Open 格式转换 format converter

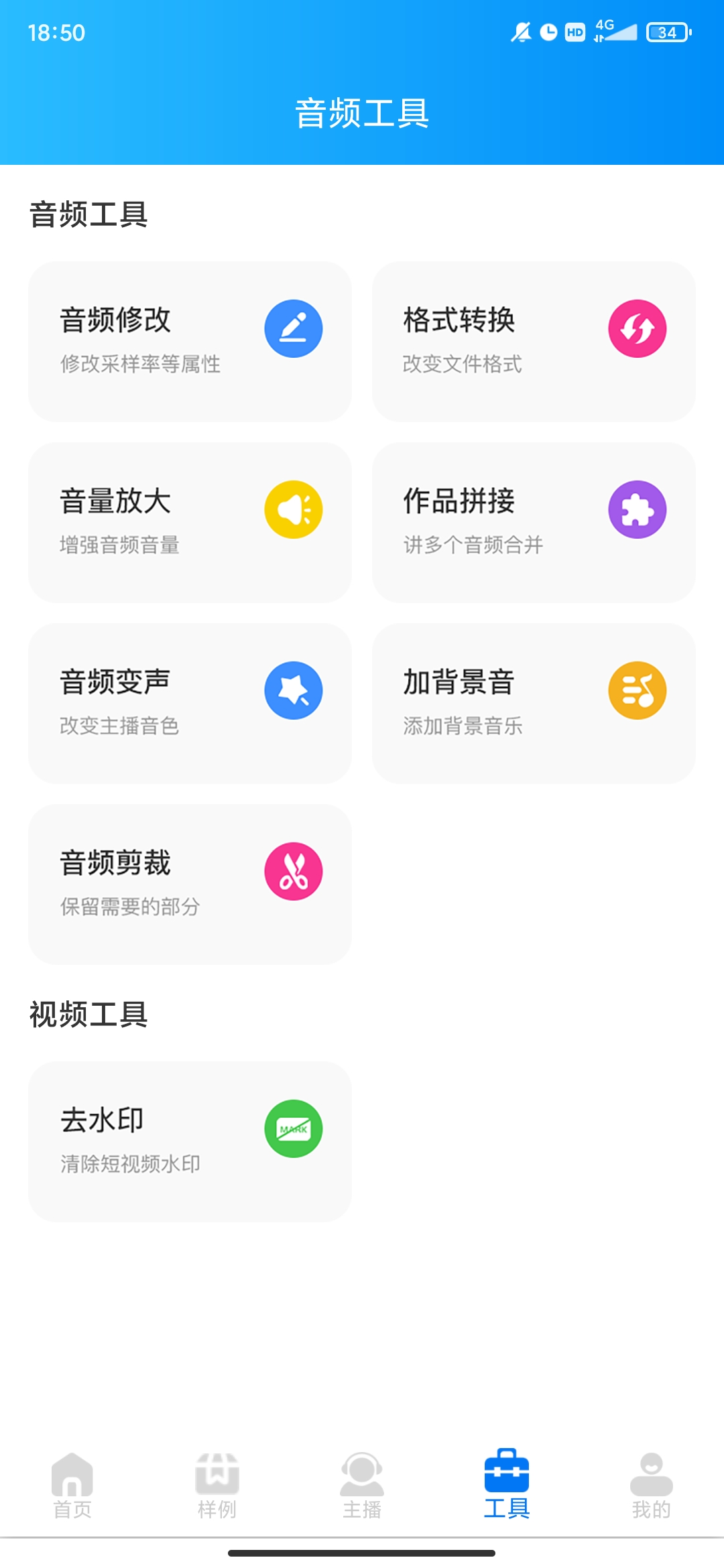coord(534,342)
